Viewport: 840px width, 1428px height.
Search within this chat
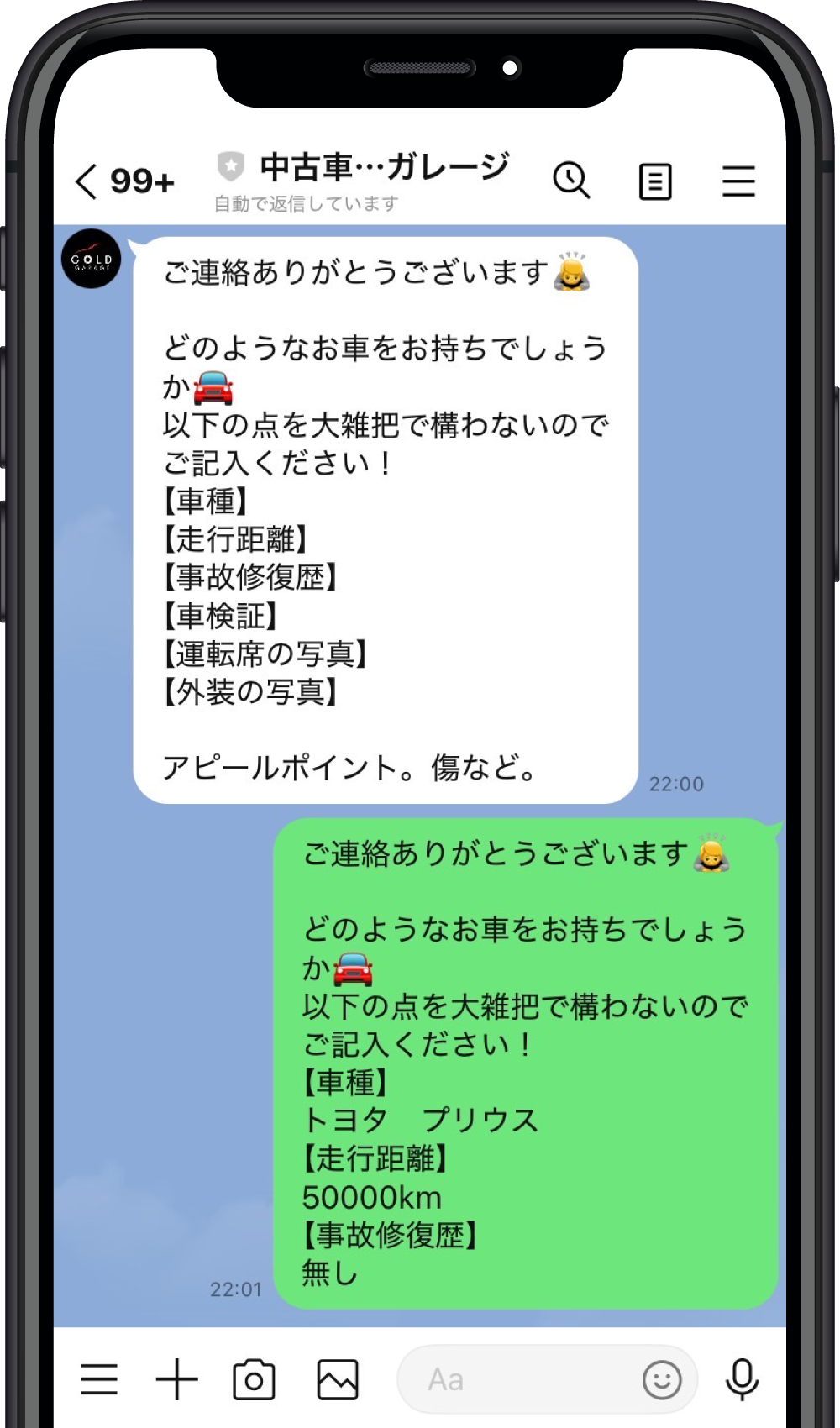[571, 181]
